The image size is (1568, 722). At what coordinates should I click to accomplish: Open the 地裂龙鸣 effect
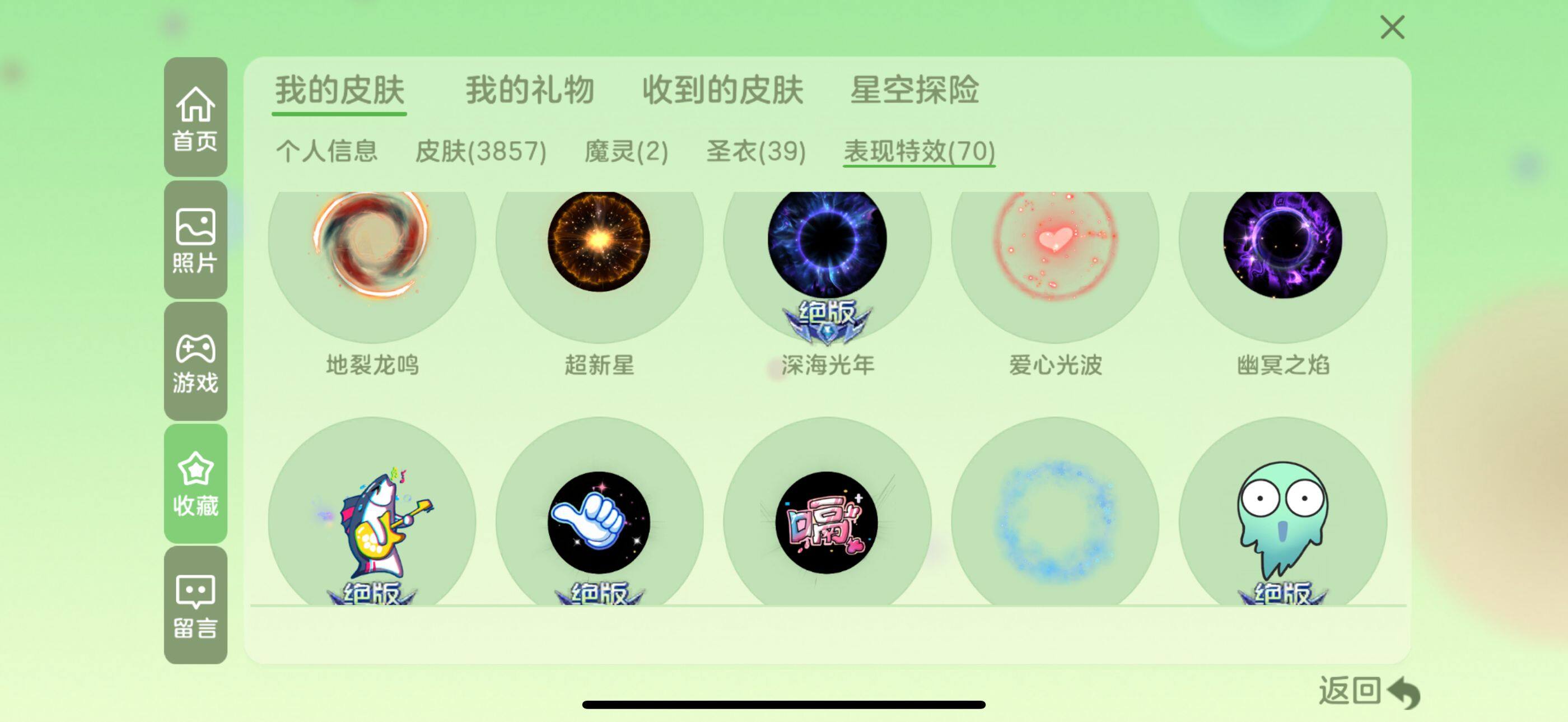(x=372, y=255)
